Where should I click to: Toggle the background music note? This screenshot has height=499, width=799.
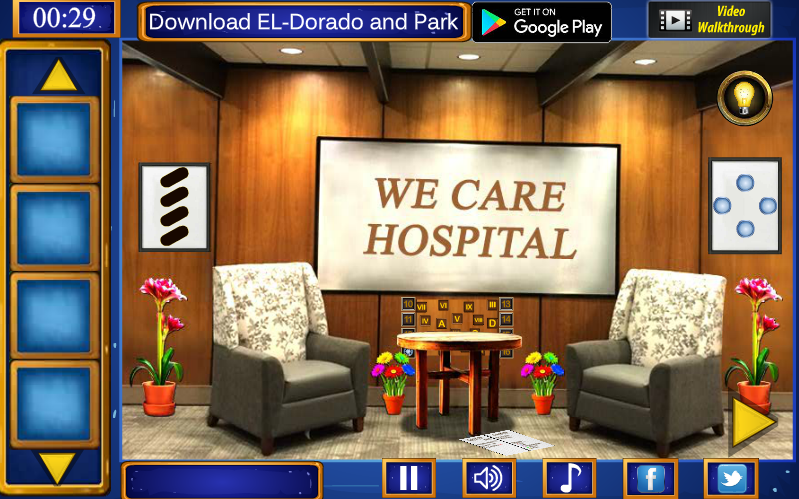click(x=569, y=478)
